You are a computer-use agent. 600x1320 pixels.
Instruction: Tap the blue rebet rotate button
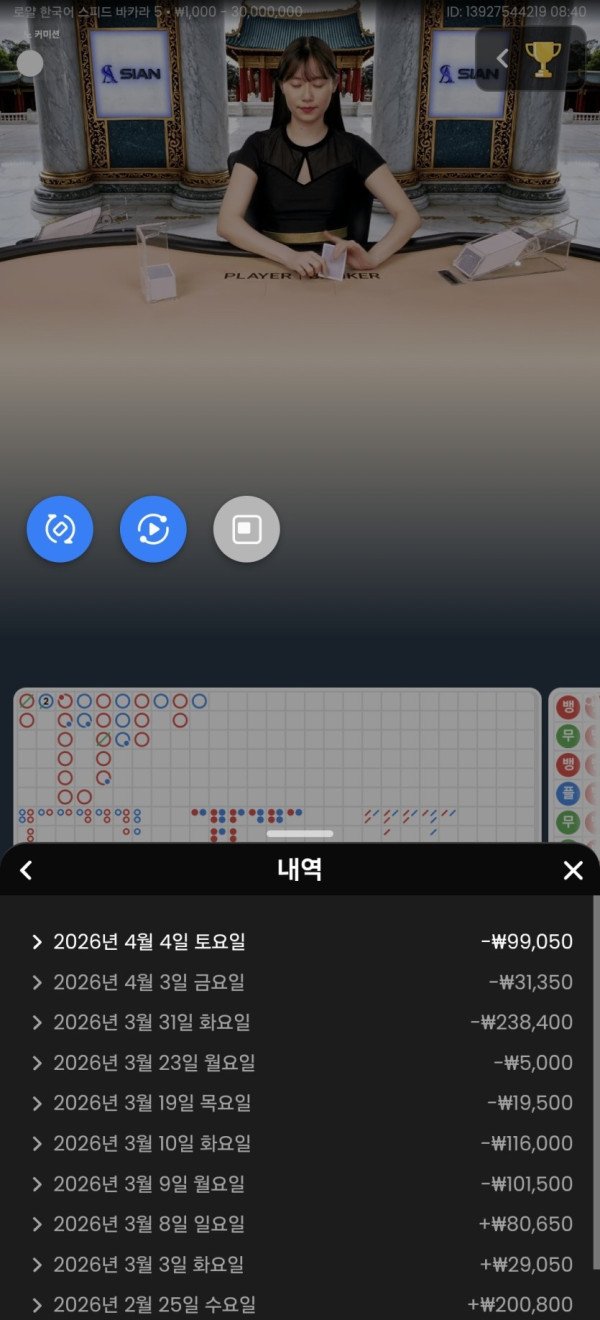(x=60, y=529)
